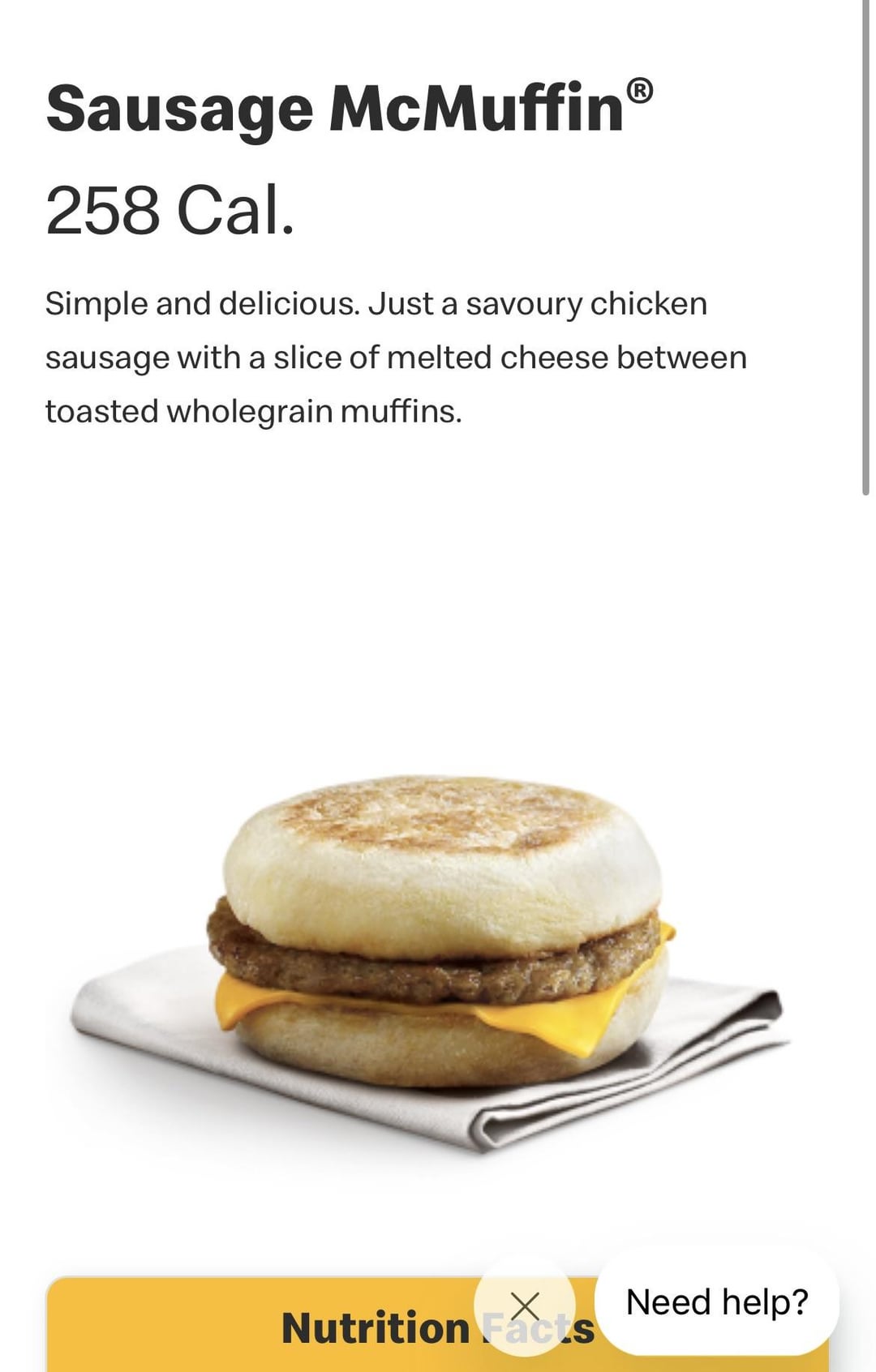876x1372 pixels.
Task: Dismiss the Need help chat prompt
Action: [x=526, y=1306]
